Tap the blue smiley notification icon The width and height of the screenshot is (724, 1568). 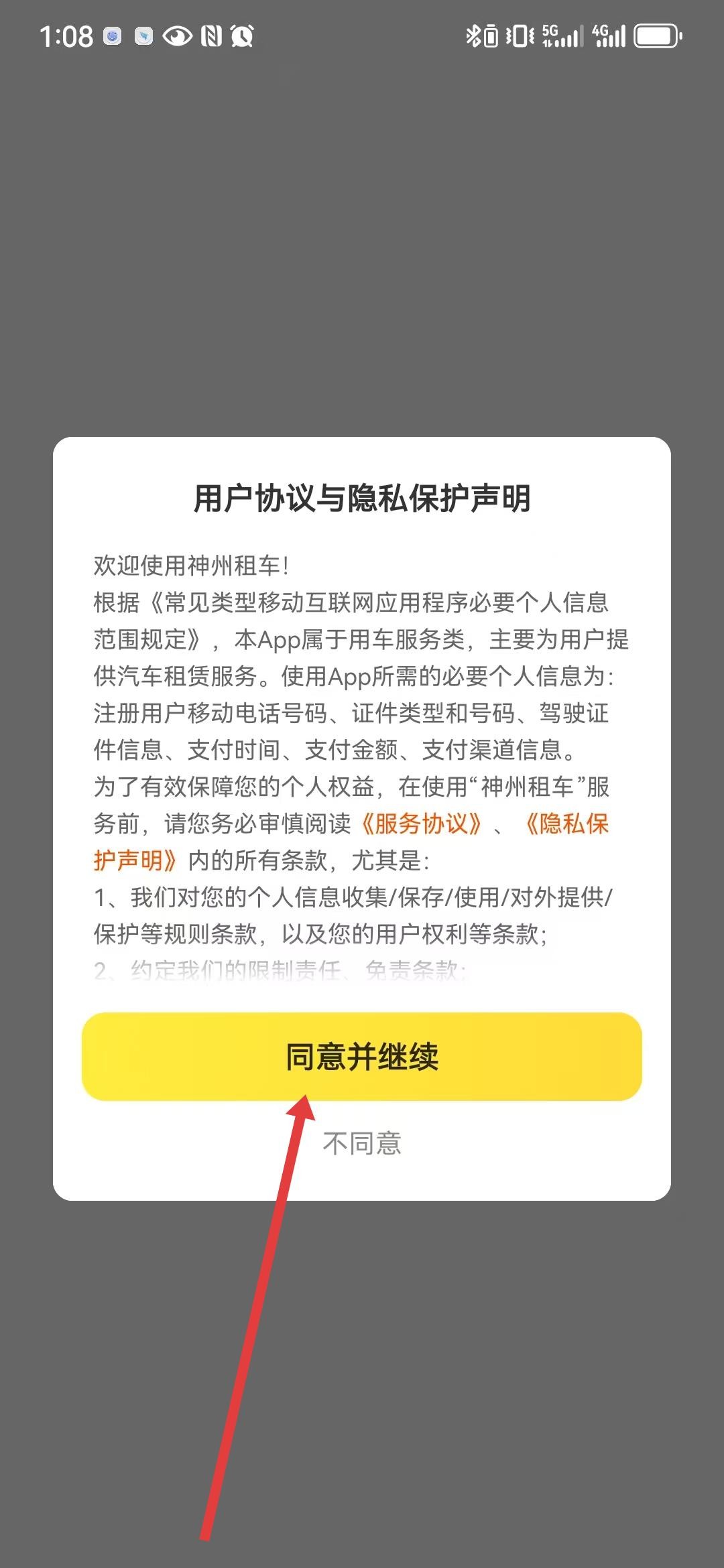(x=113, y=37)
